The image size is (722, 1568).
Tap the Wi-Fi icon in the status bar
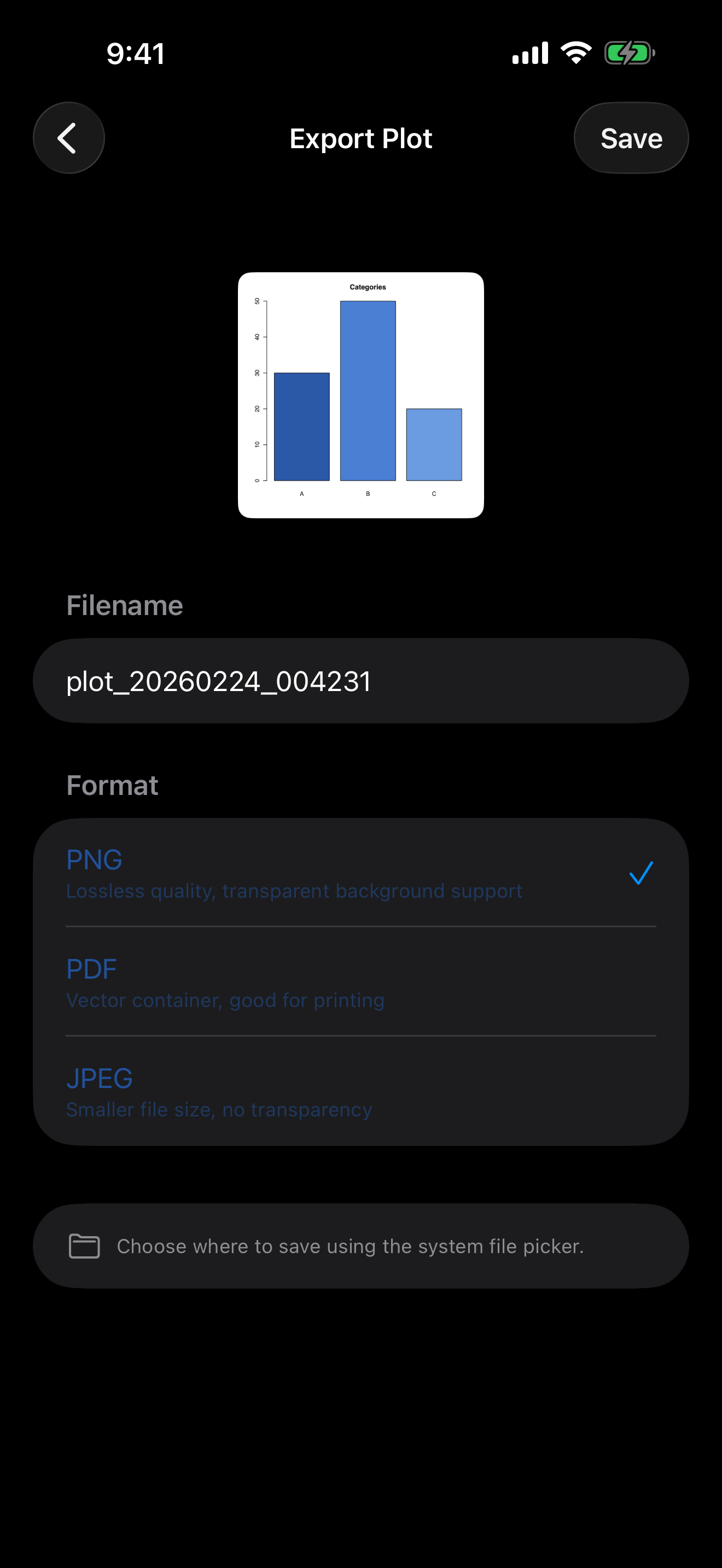pos(575,52)
